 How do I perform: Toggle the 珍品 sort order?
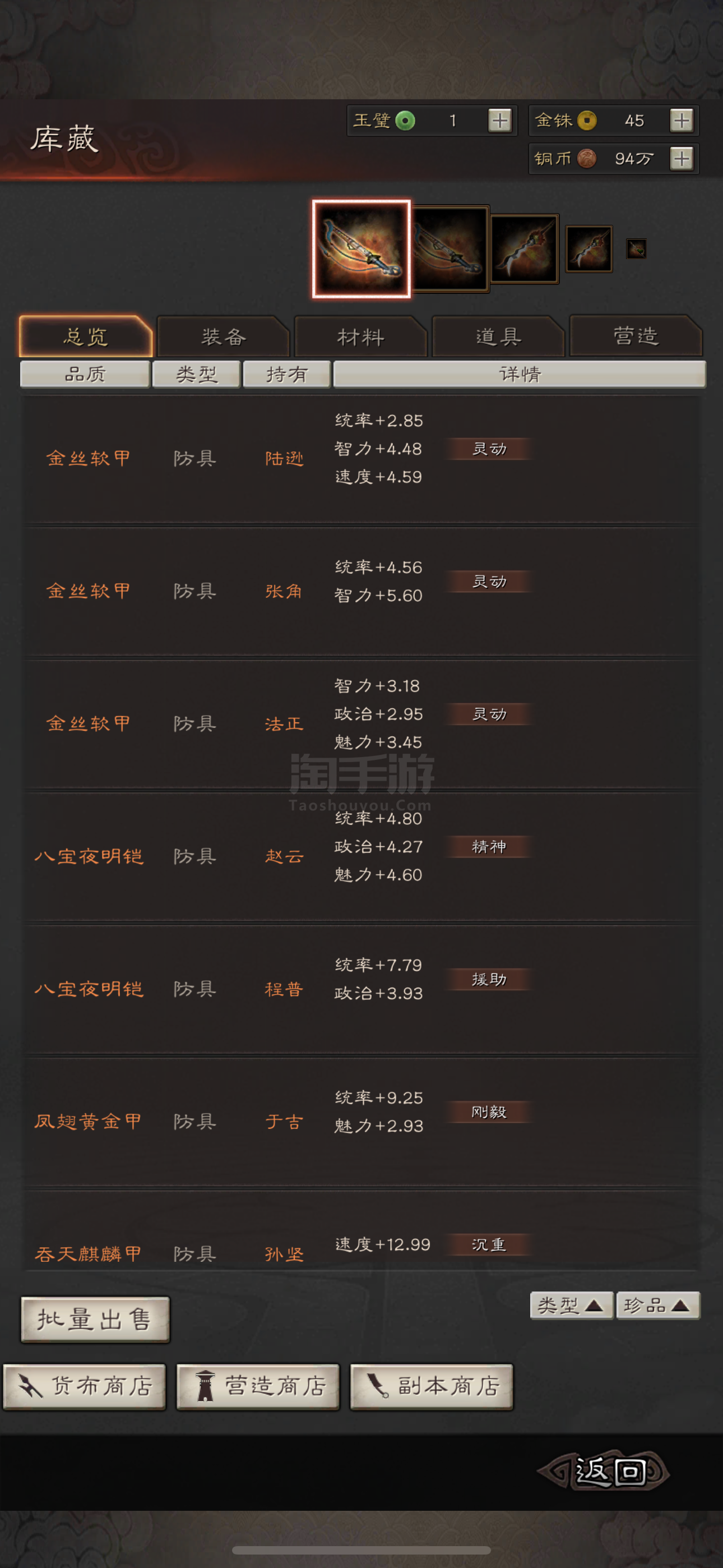point(657,1305)
